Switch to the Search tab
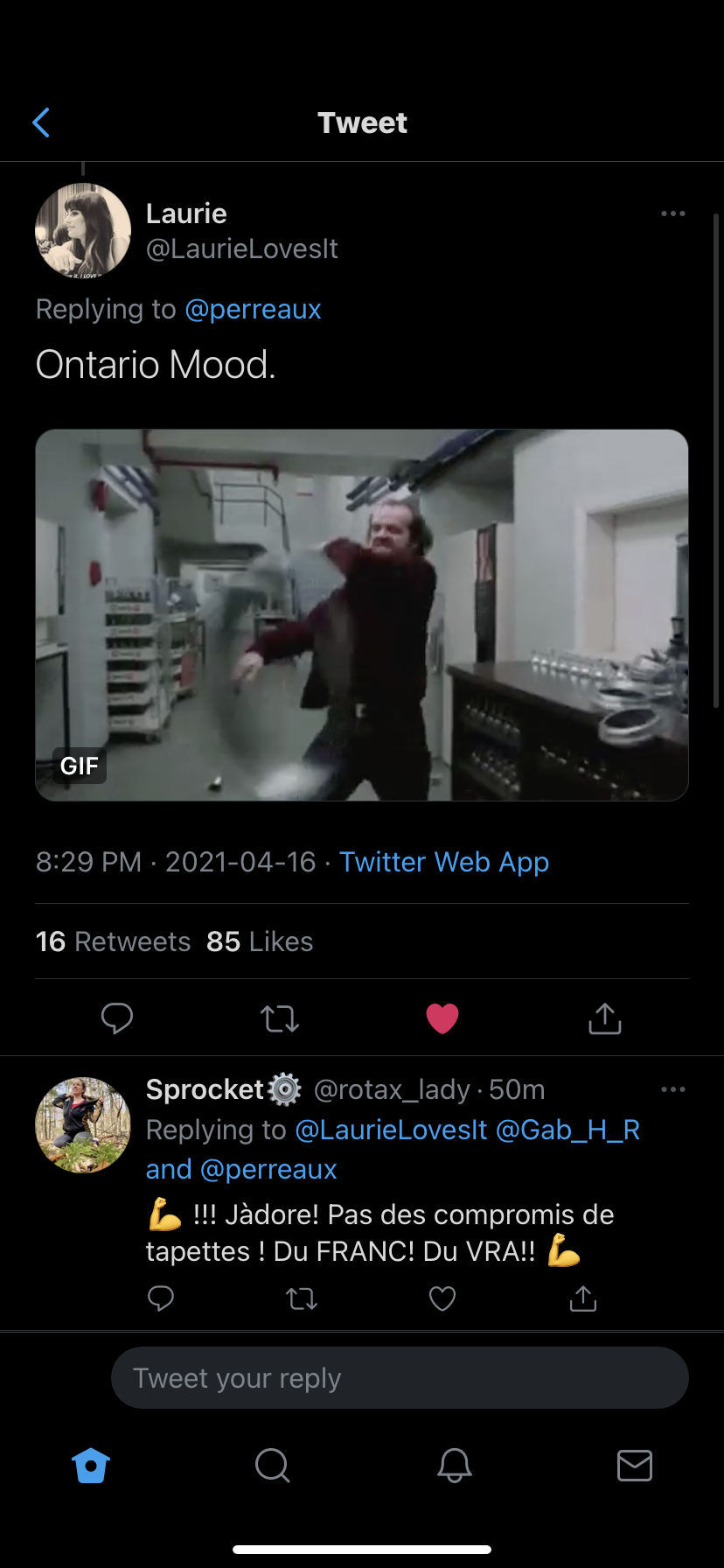 272,1465
